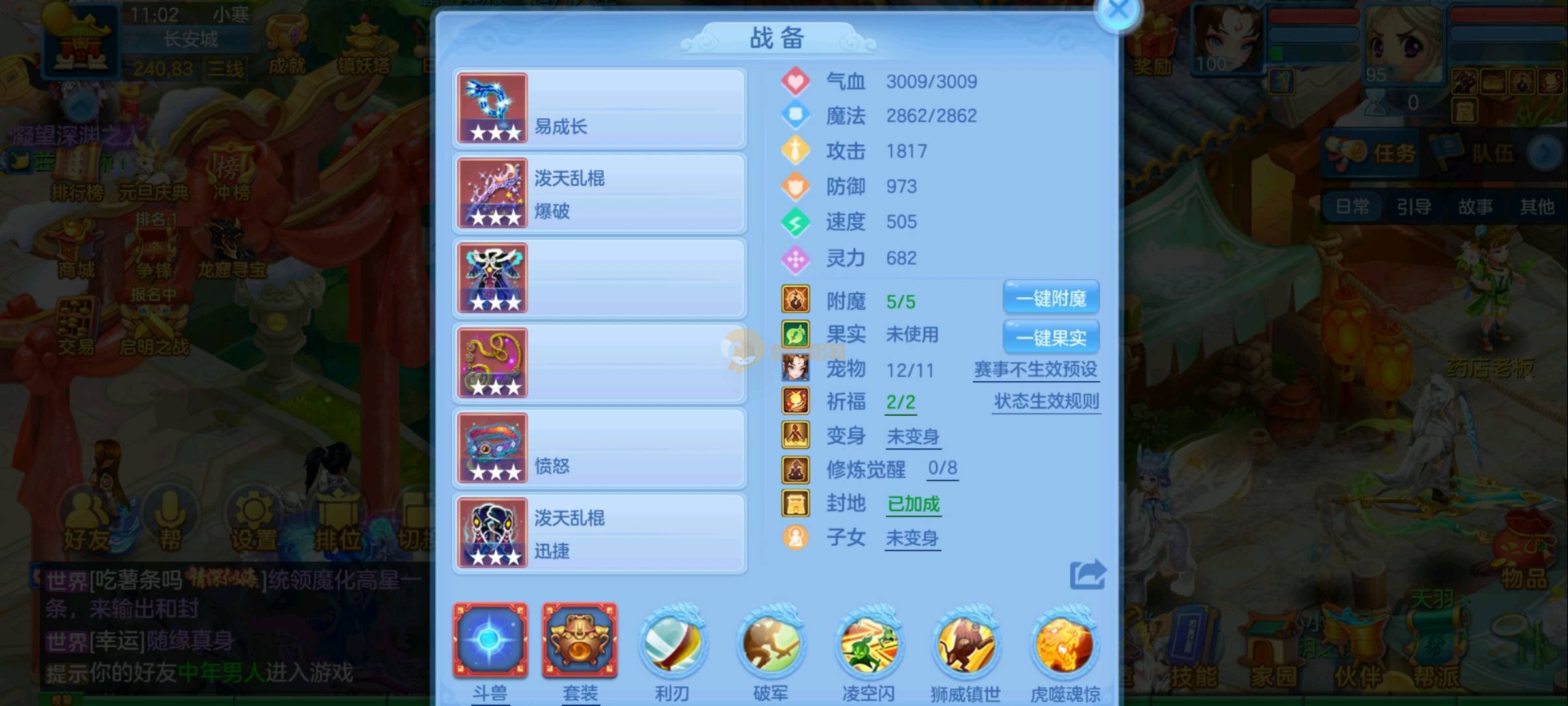Tap the 一键附魔 button
The height and width of the screenshot is (706, 1568).
point(1051,299)
